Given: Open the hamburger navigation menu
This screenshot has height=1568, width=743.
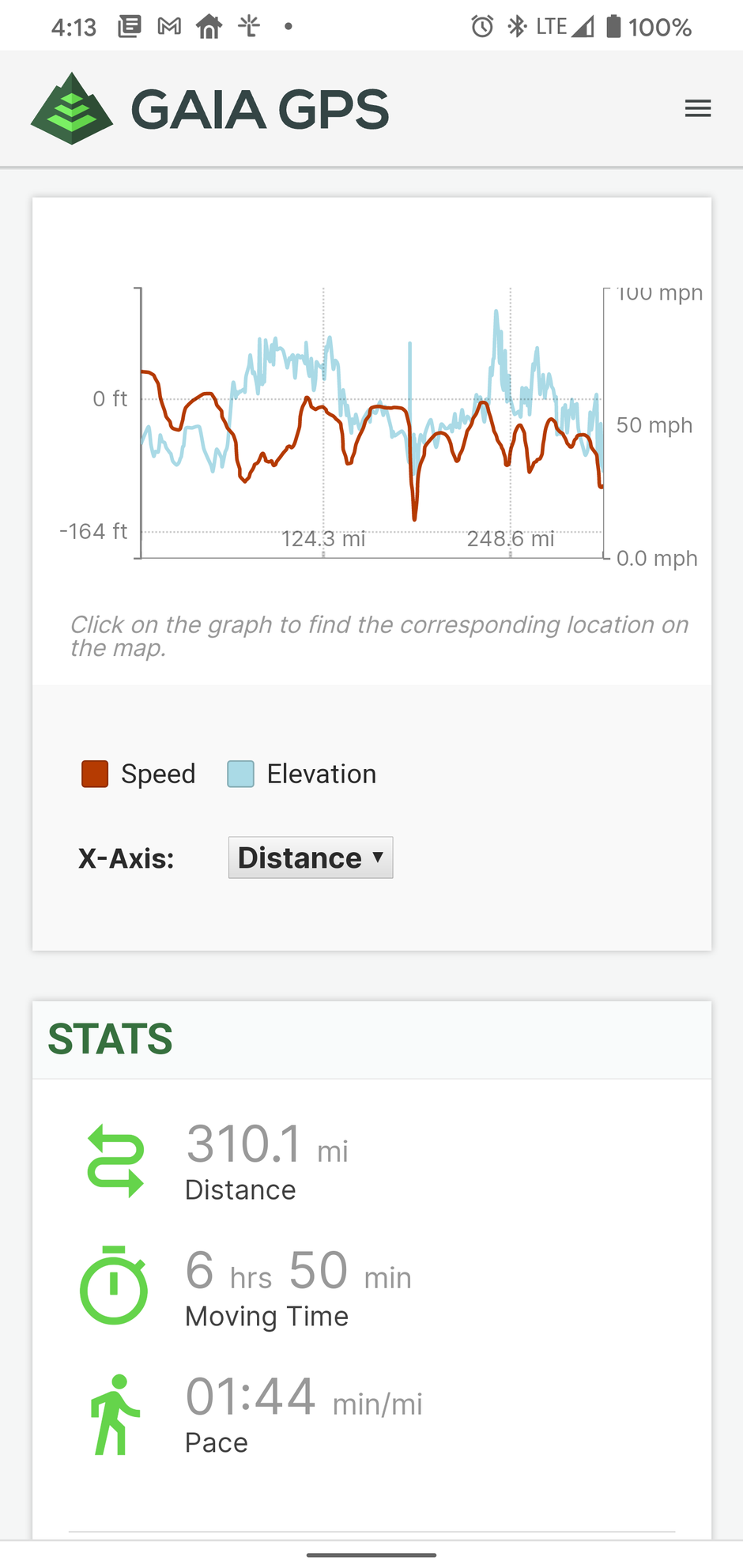Looking at the screenshot, I should [698, 108].
